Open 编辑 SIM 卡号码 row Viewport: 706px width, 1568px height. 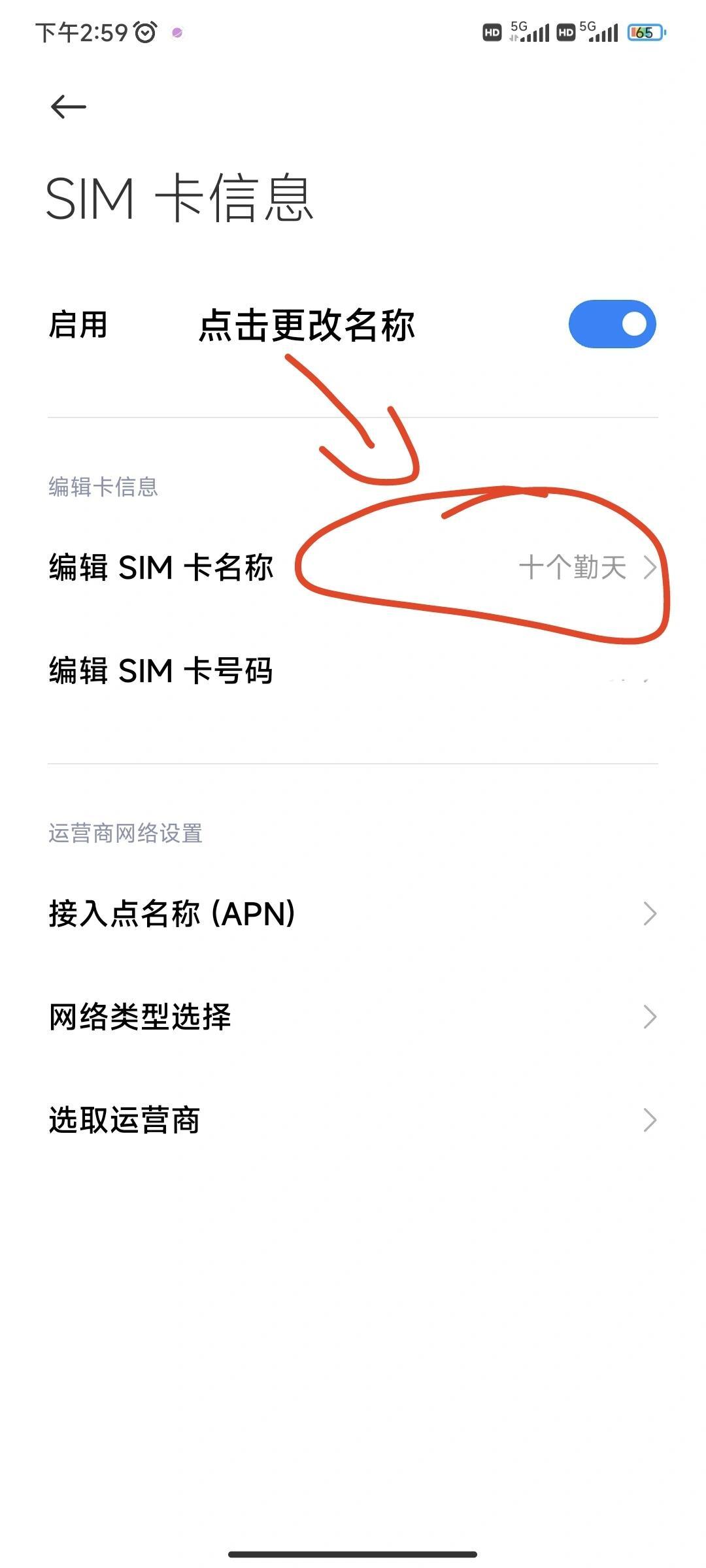[353, 671]
